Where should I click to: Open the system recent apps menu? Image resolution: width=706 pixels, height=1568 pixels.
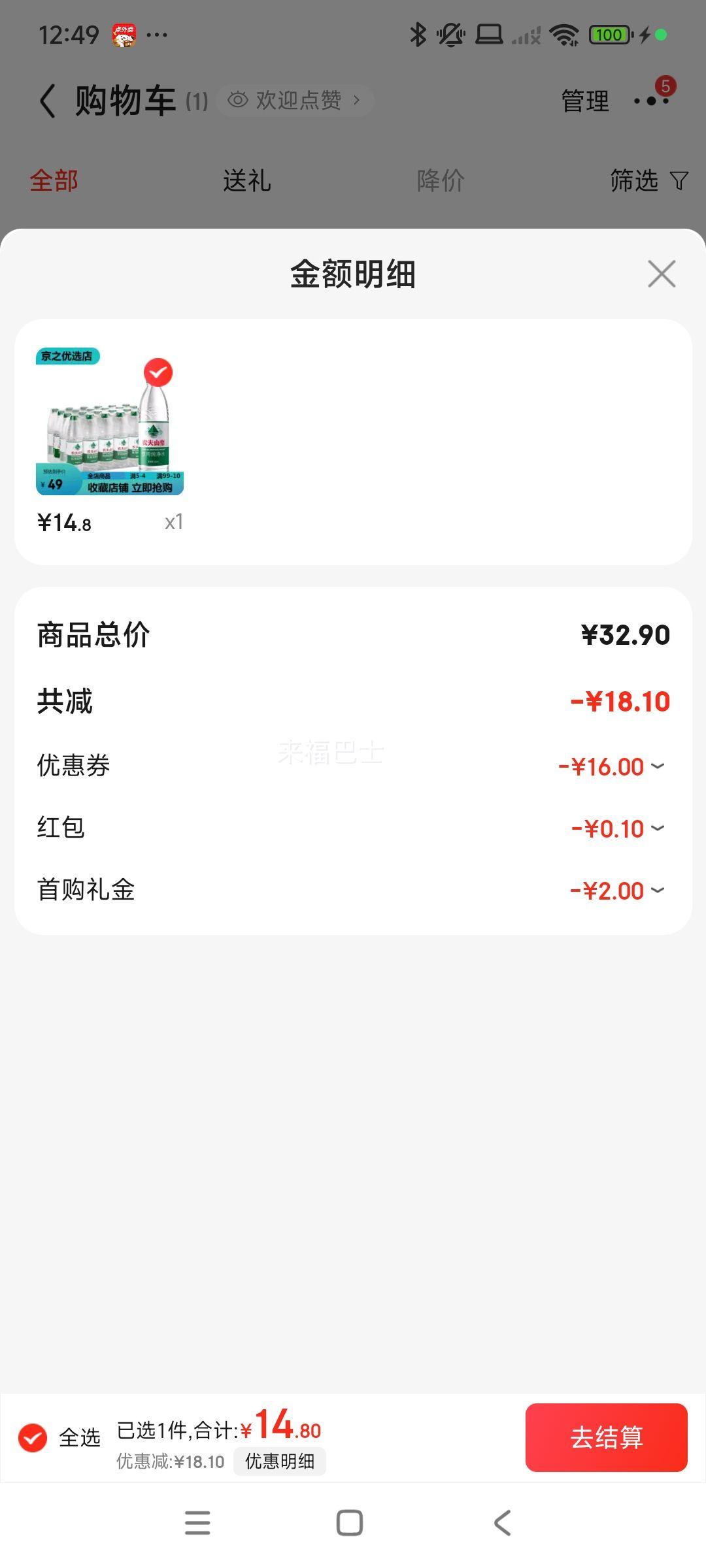(197, 1523)
